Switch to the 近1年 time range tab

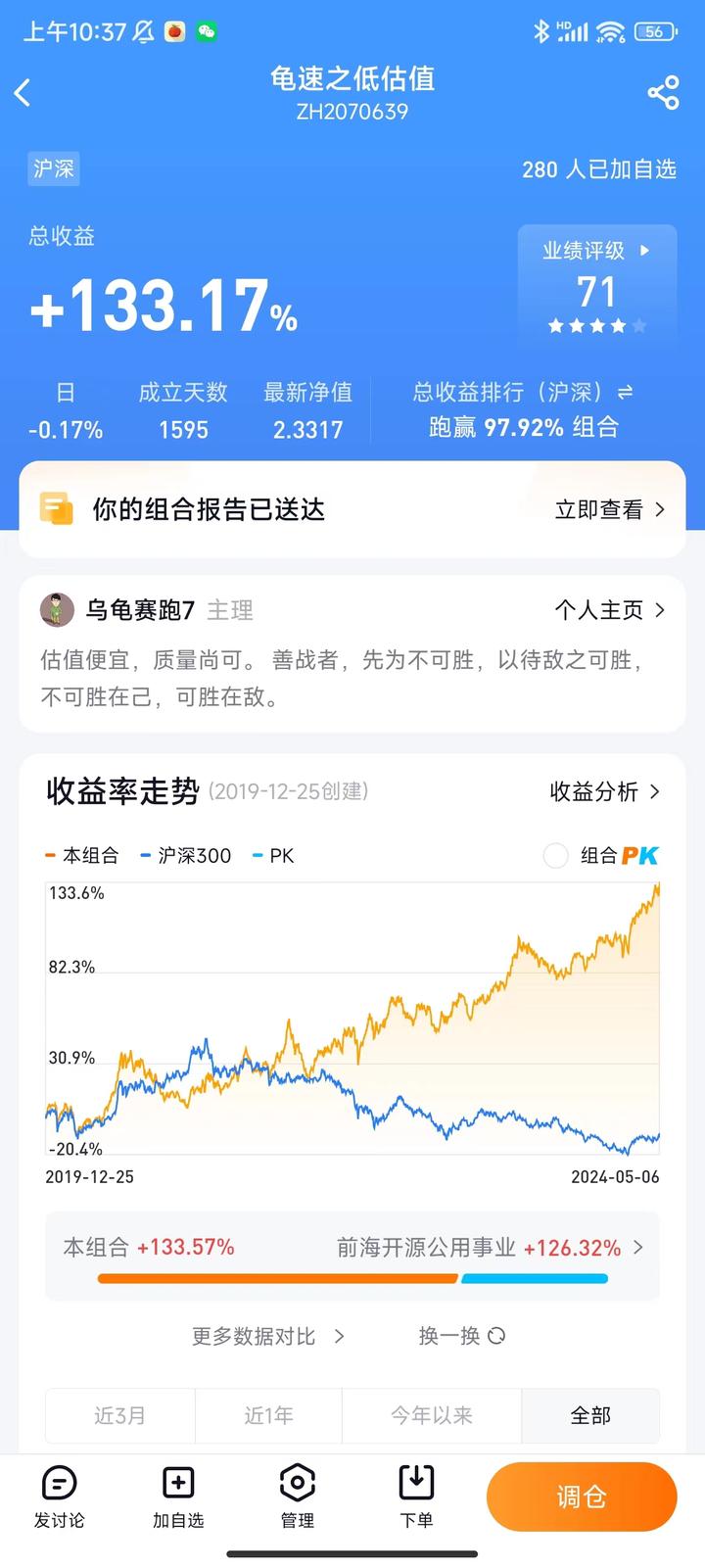(269, 1415)
